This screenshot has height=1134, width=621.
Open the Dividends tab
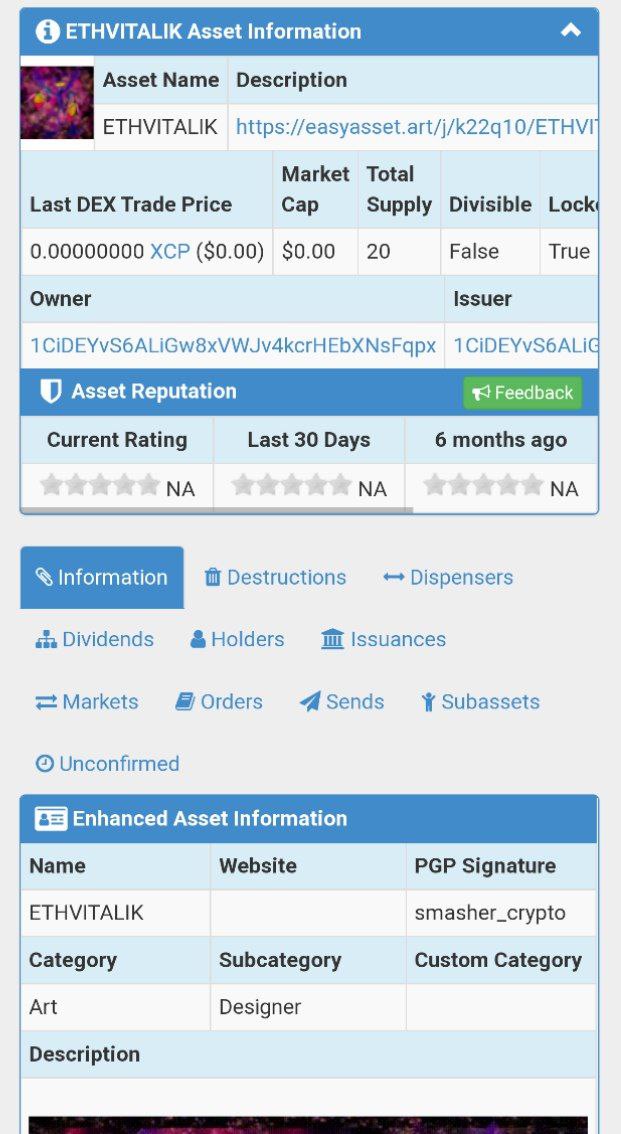click(x=95, y=639)
